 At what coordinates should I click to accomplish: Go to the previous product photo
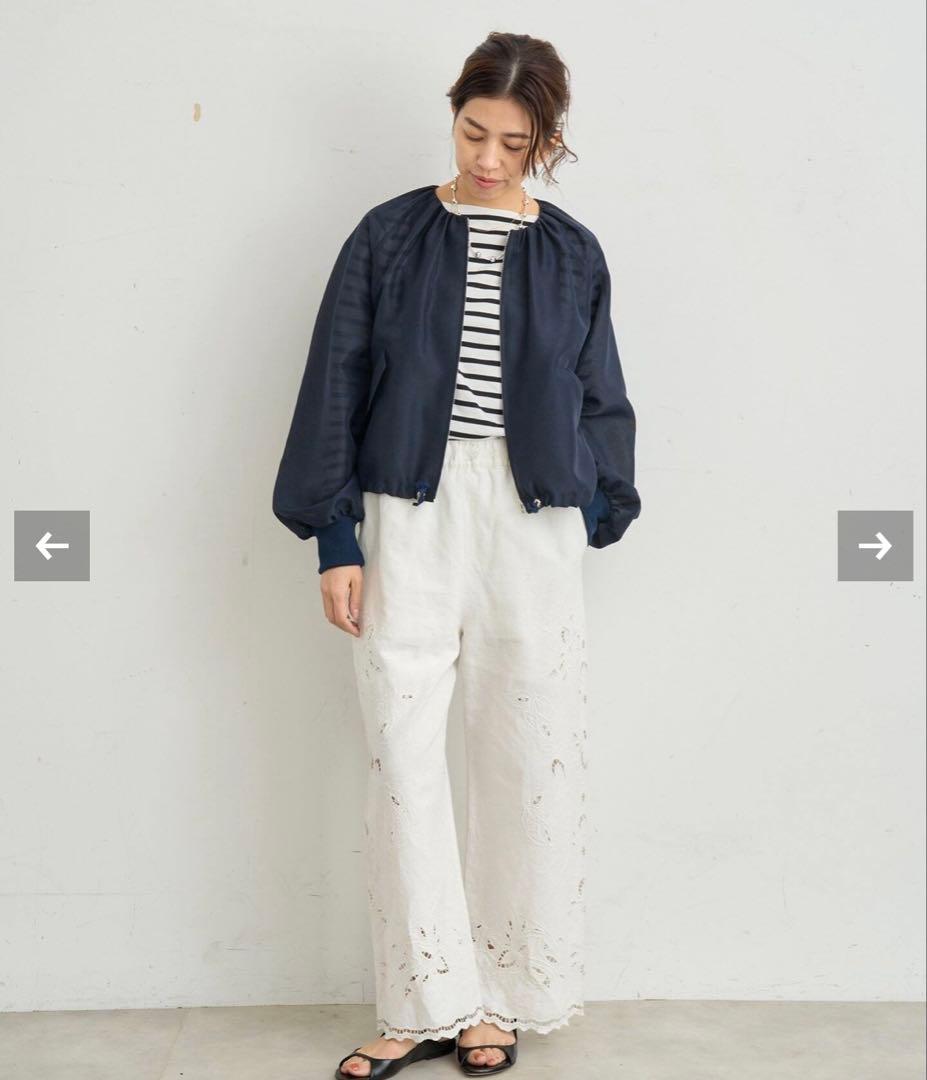coord(52,546)
